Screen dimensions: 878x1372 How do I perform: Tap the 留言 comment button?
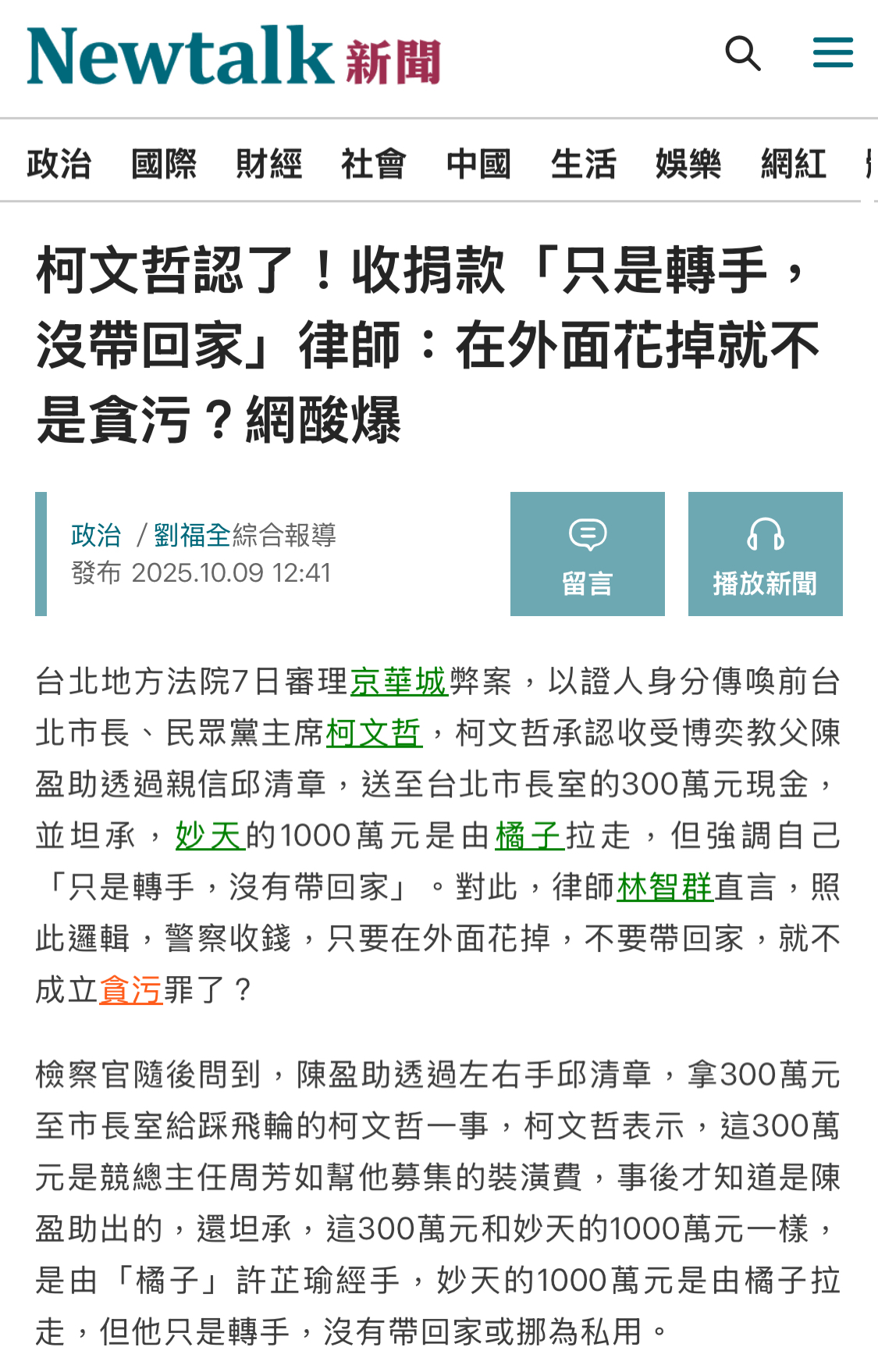(587, 554)
